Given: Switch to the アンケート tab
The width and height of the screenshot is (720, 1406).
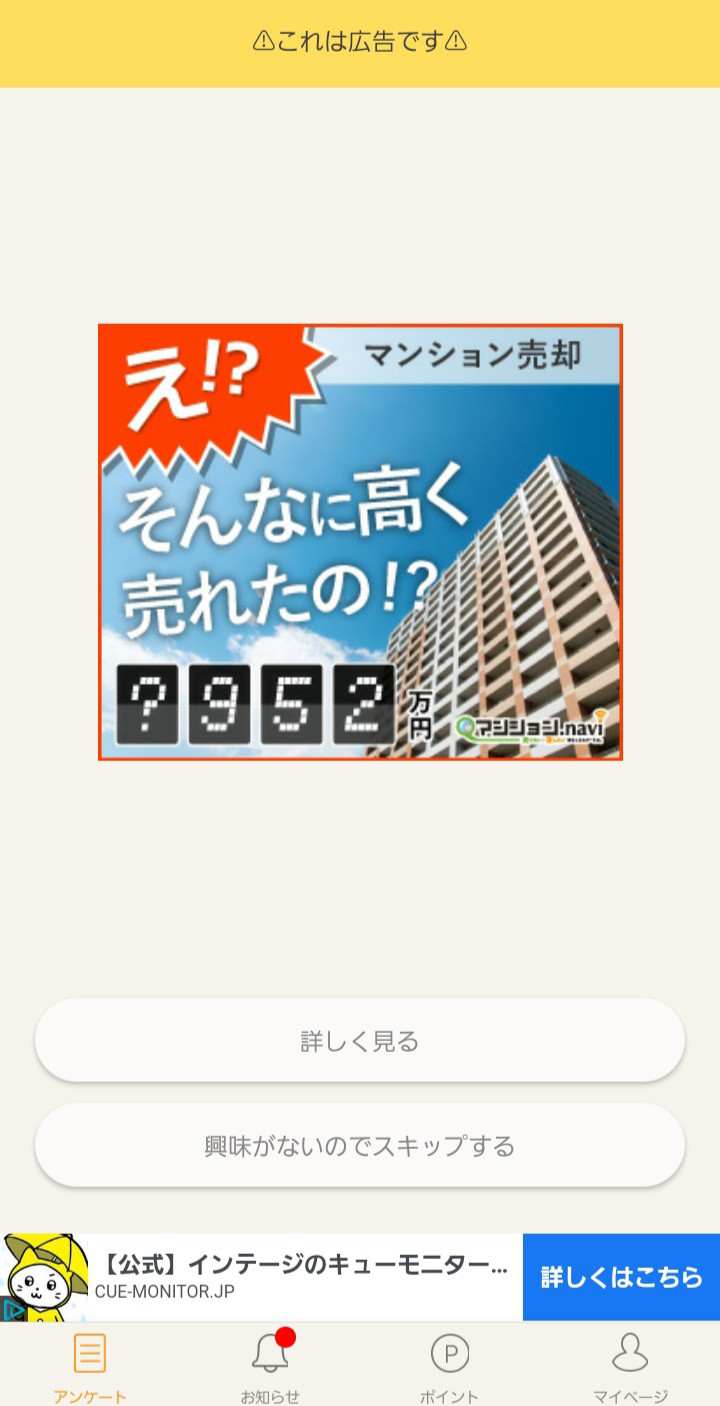Looking at the screenshot, I should (90, 1366).
